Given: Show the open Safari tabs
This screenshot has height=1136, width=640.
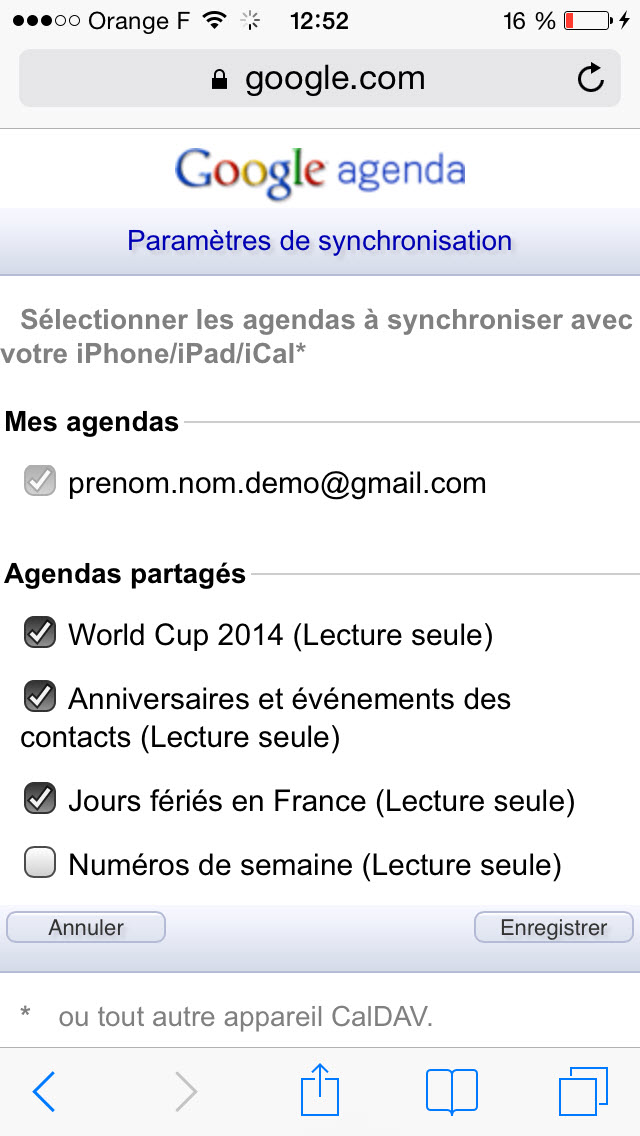Looking at the screenshot, I should pos(583,1092).
